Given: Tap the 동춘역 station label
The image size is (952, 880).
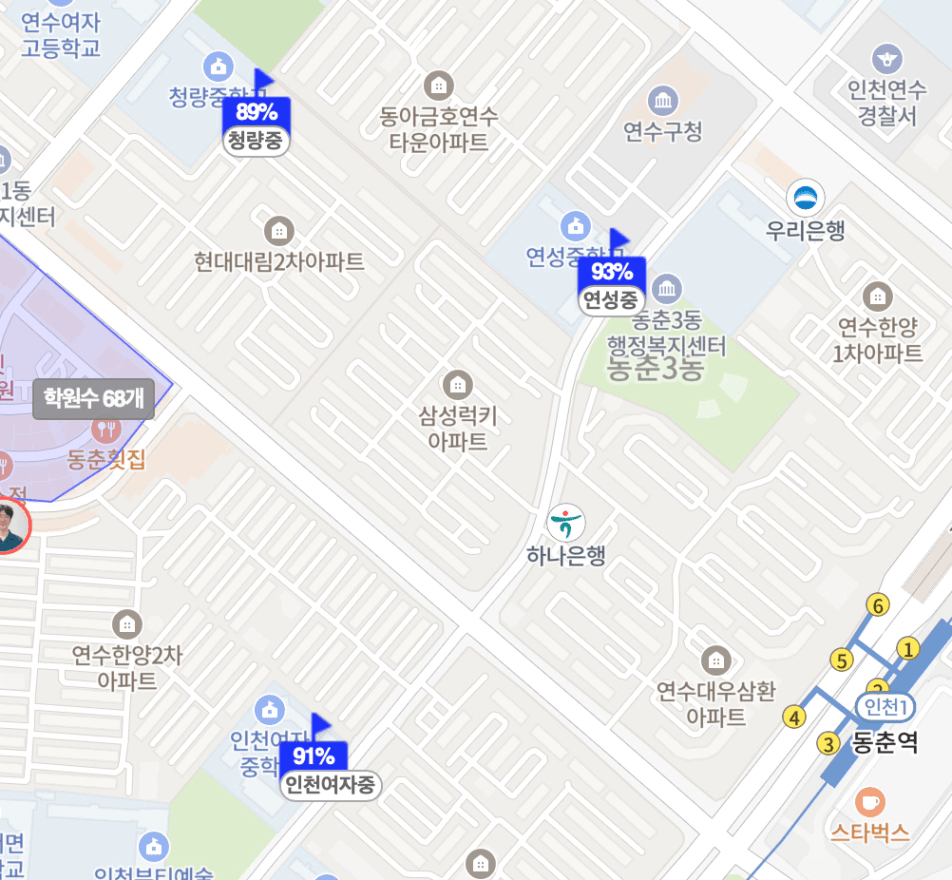Looking at the screenshot, I should click(885, 744).
